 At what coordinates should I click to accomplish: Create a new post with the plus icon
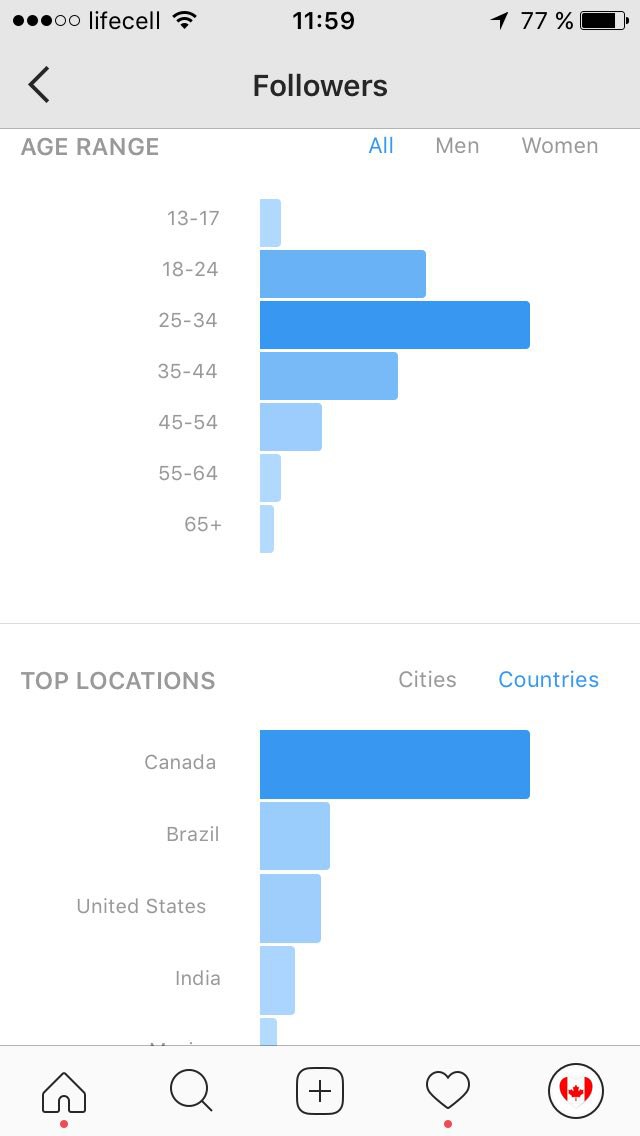320,1091
